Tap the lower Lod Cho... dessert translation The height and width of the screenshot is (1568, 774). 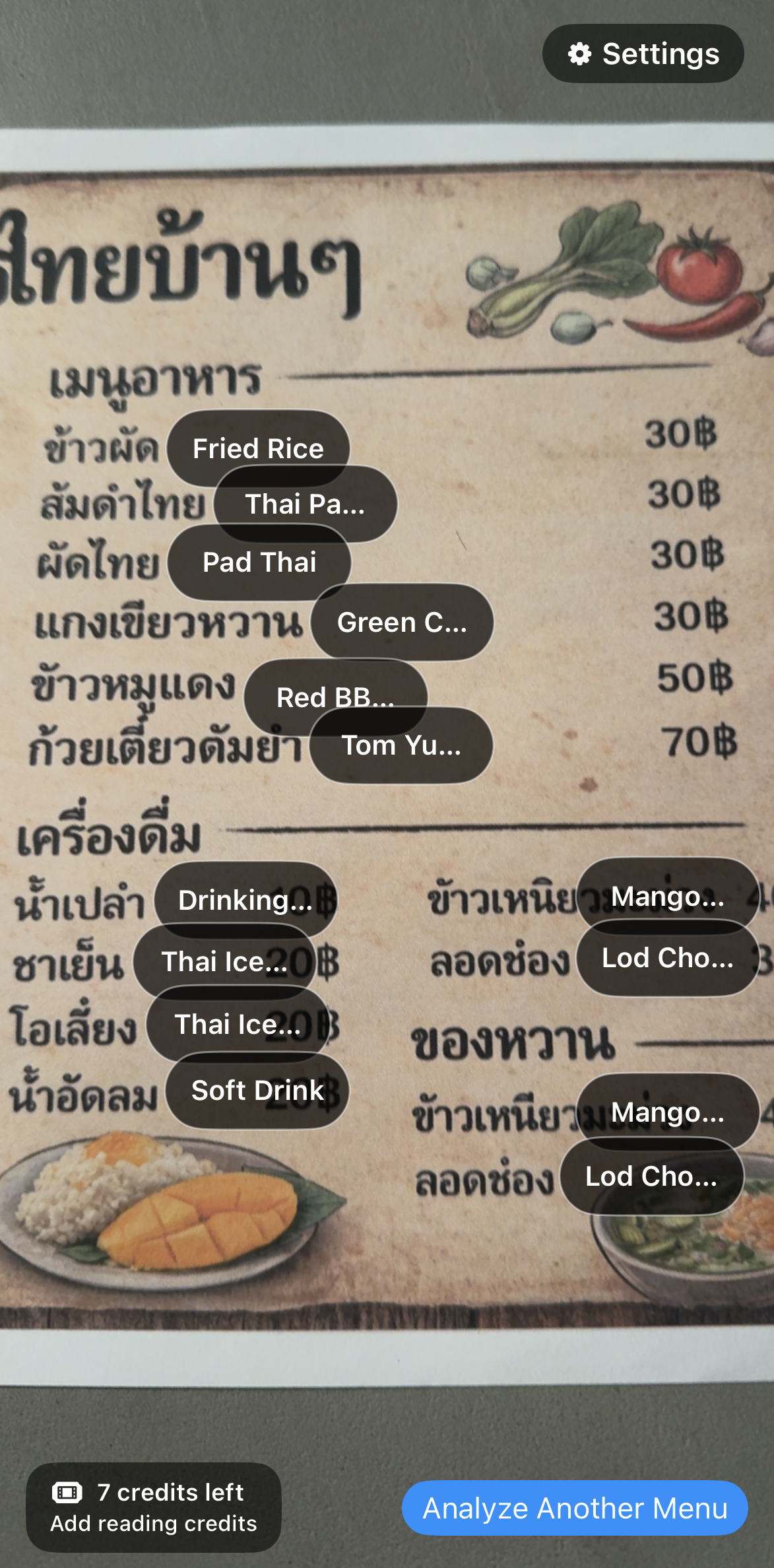tap(652, 1176)
